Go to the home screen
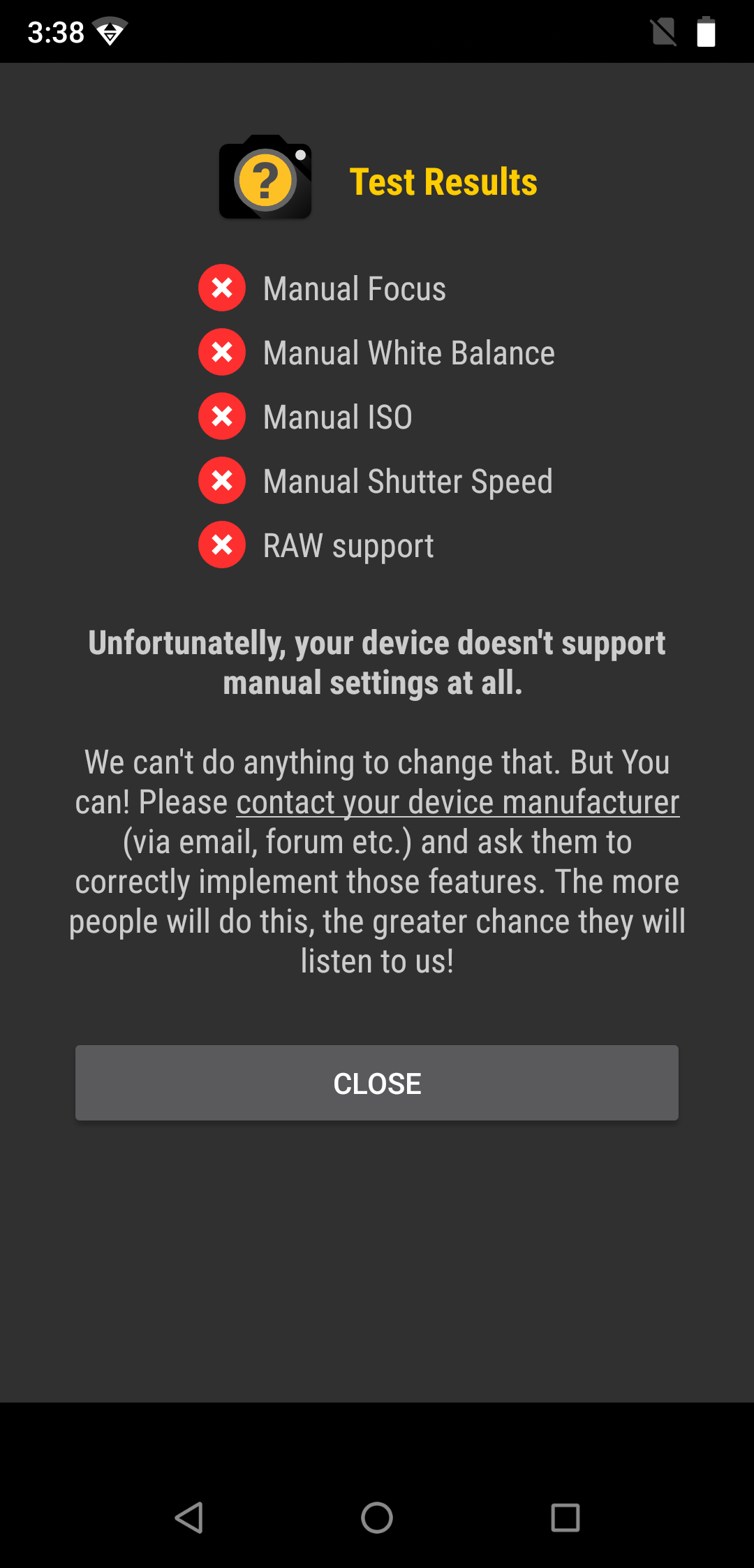Screen dimensions: 754x1568 (x=377, y=1518)
